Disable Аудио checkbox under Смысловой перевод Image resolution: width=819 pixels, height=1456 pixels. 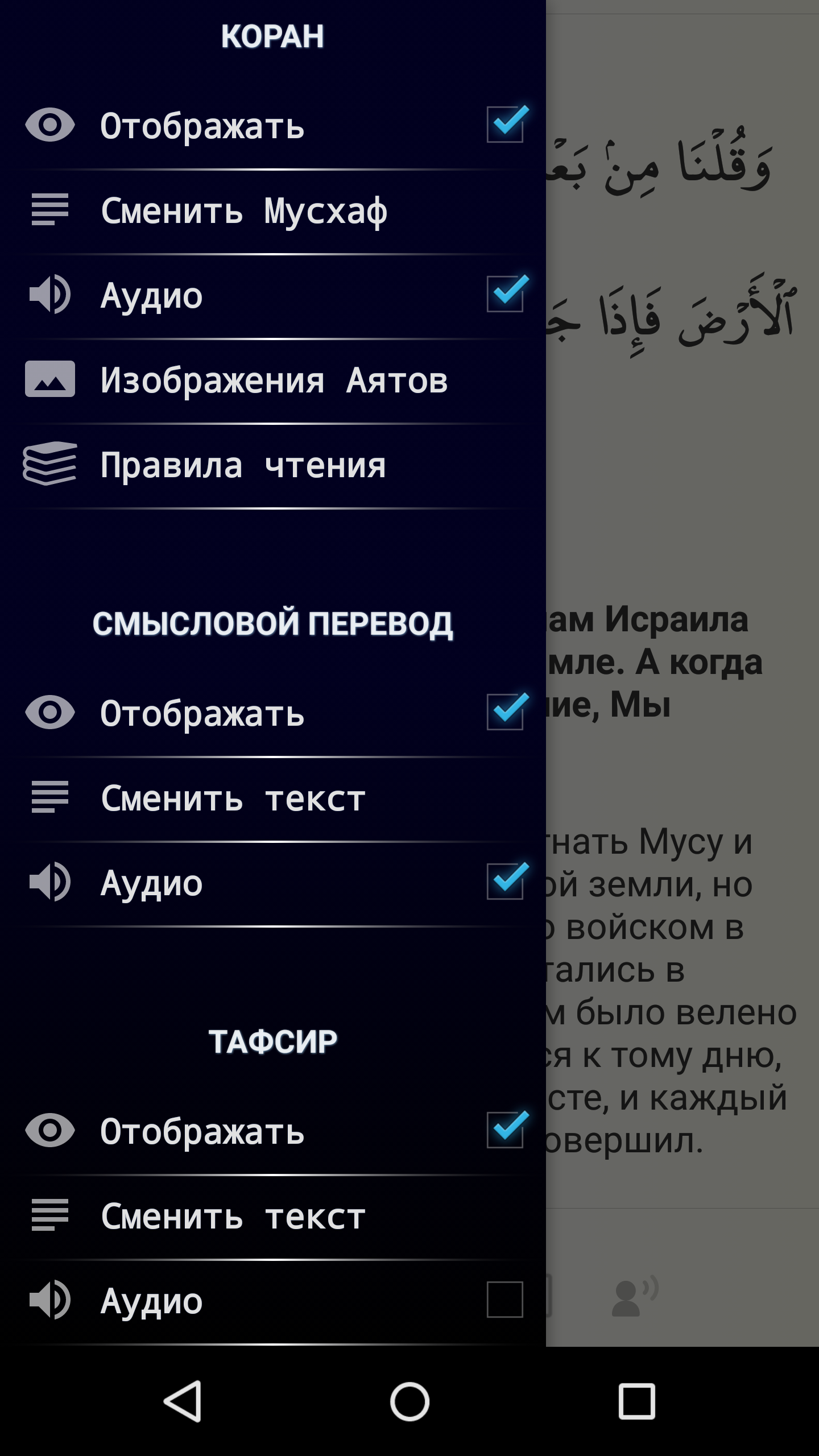pos(505,882)
